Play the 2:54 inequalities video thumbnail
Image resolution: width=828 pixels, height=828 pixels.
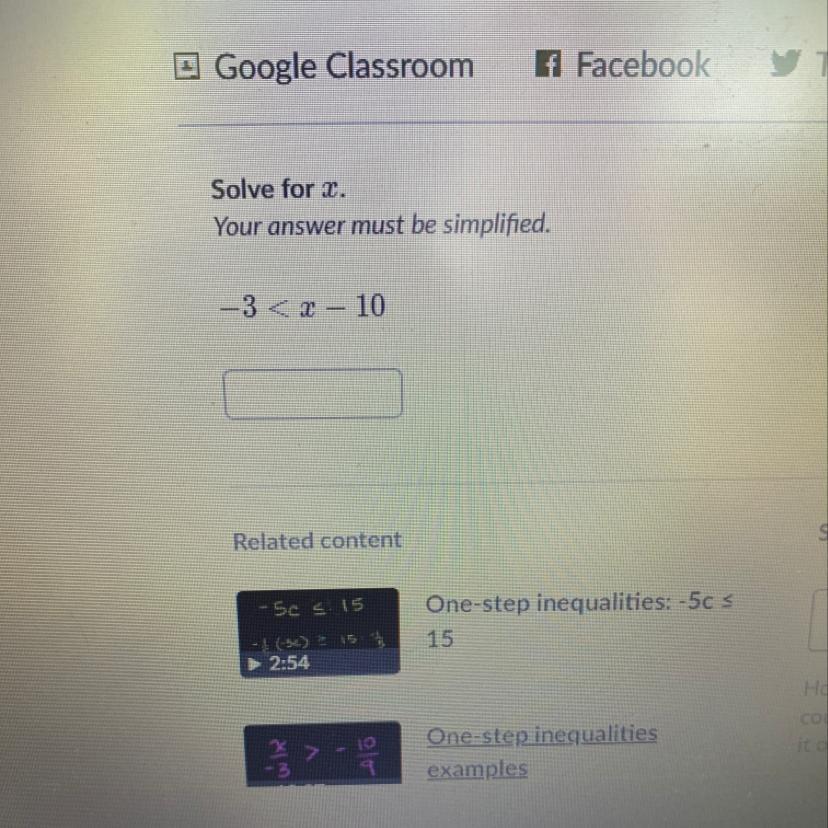click(318, 632)
